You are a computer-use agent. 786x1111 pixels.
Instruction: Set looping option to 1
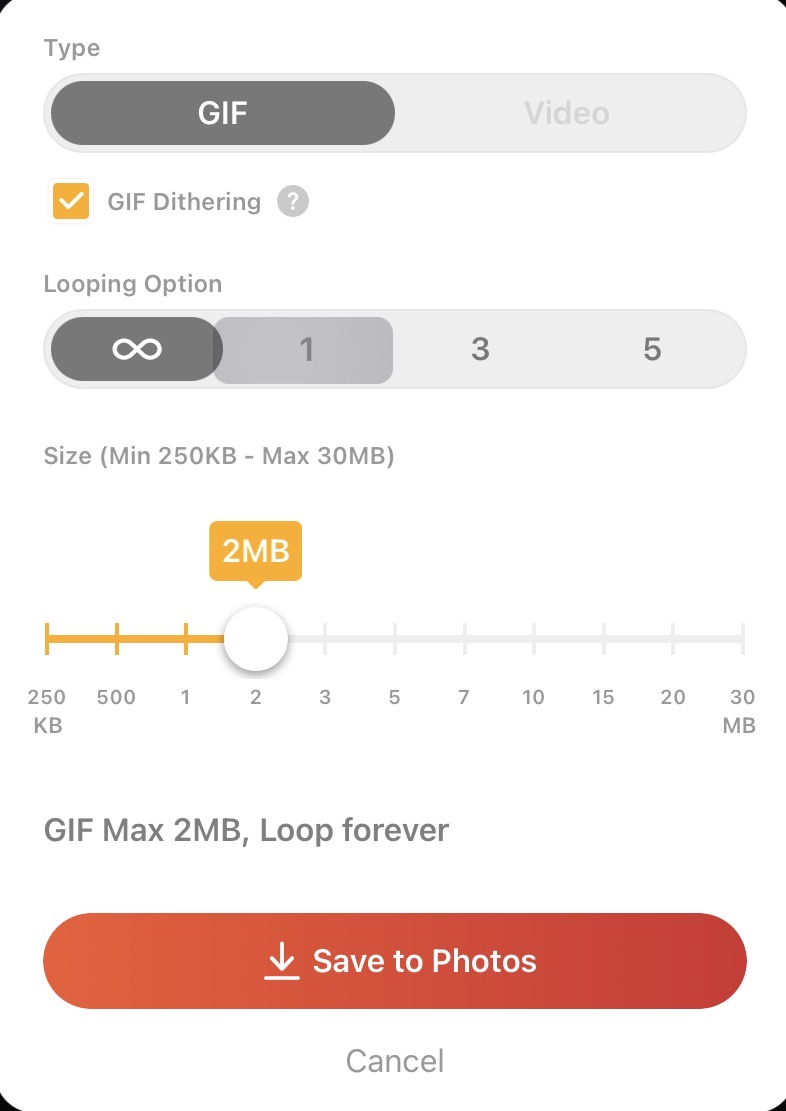tap(307, 349)
